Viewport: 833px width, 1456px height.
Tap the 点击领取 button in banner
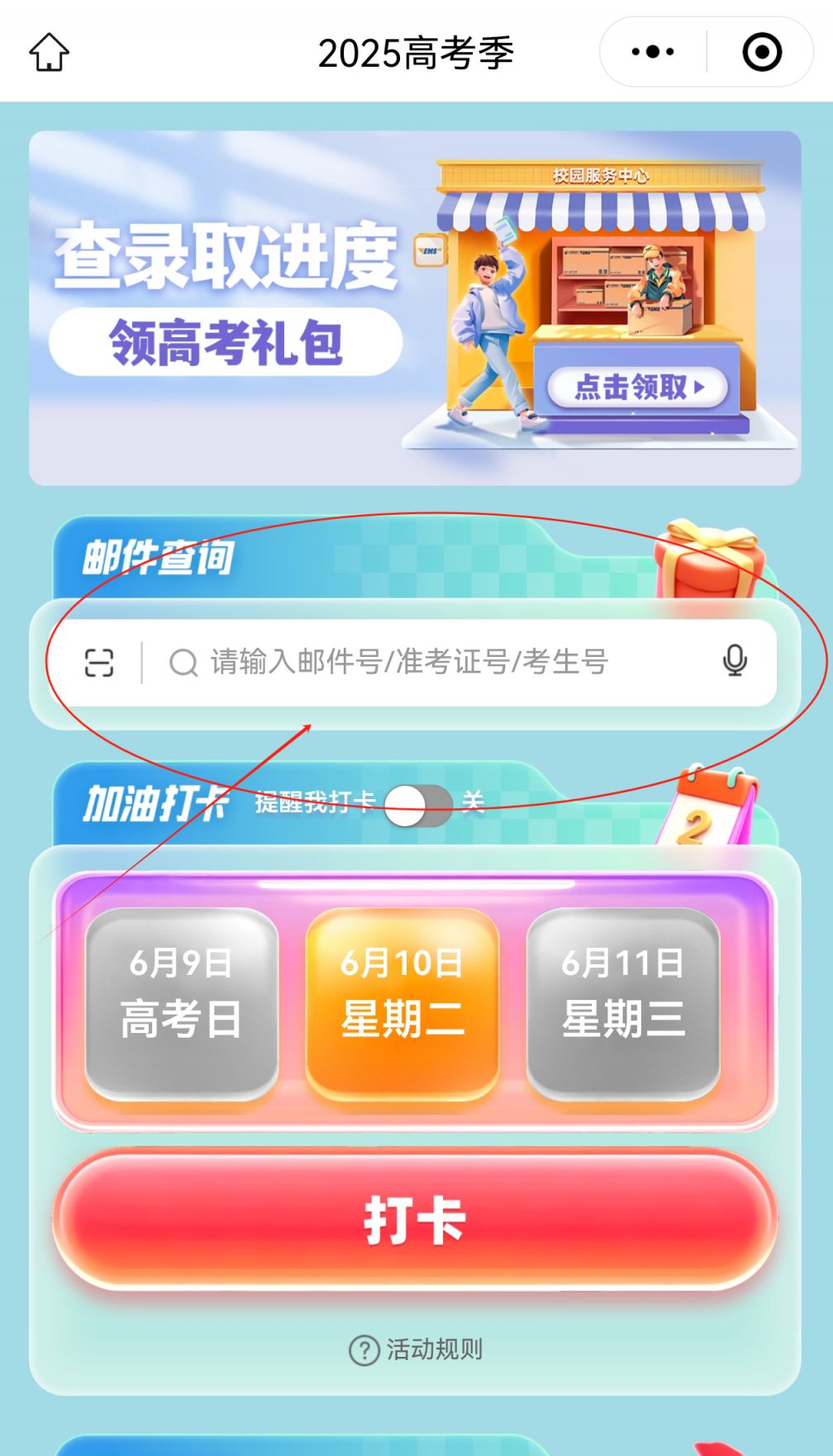click(x=637, y=387)
